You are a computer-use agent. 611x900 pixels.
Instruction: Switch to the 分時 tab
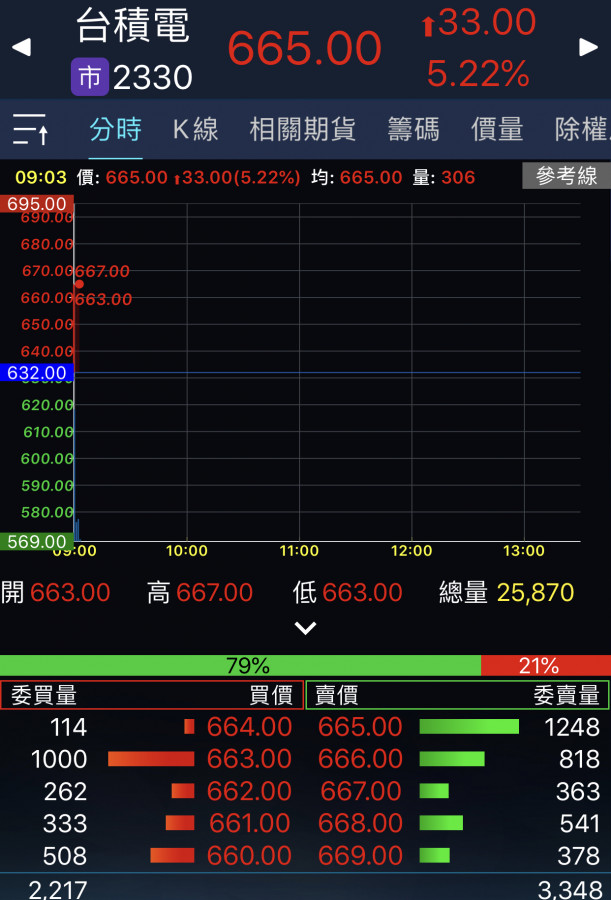[x=115, y=130]
